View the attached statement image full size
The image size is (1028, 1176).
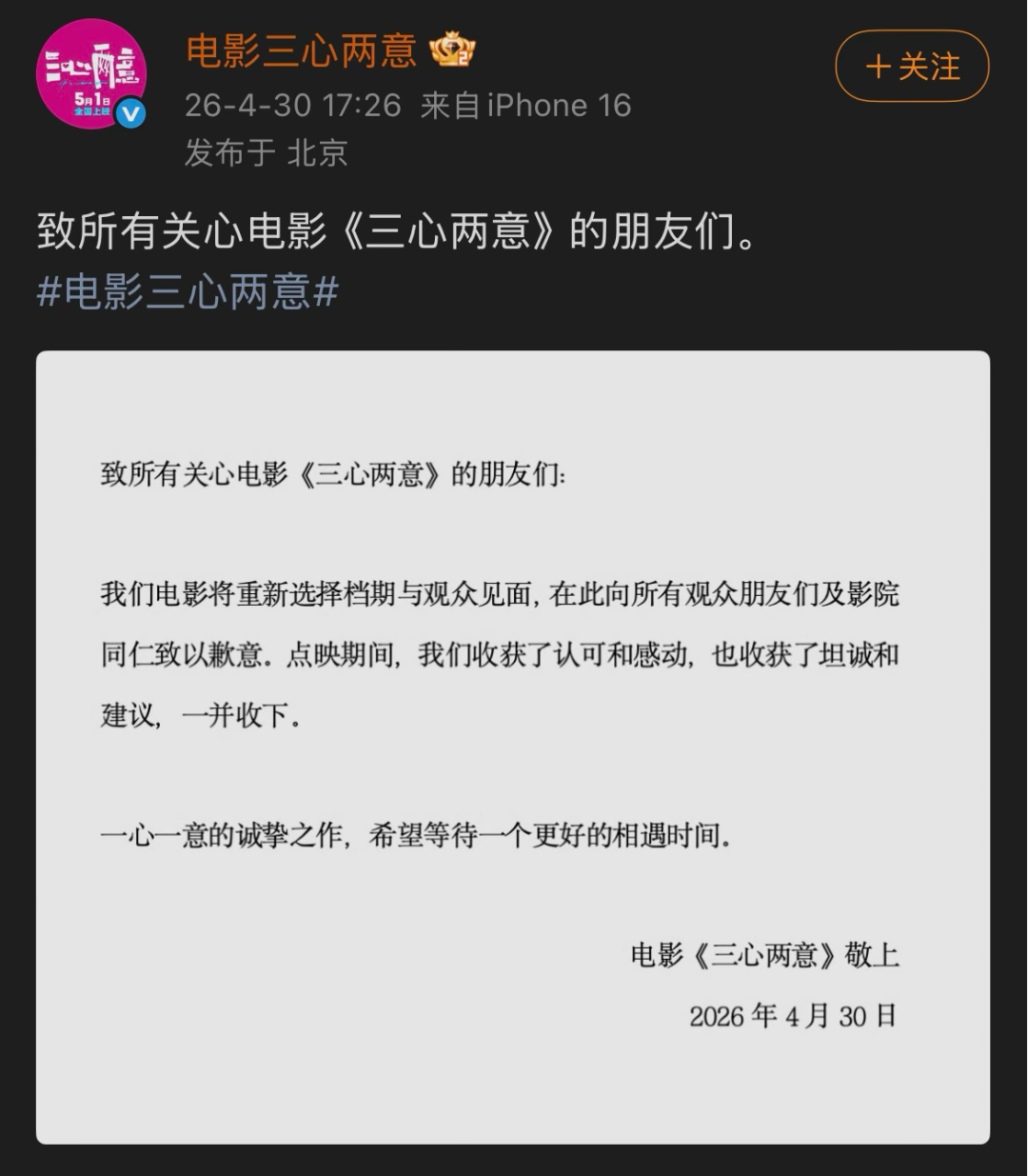(x=513, y=747)
